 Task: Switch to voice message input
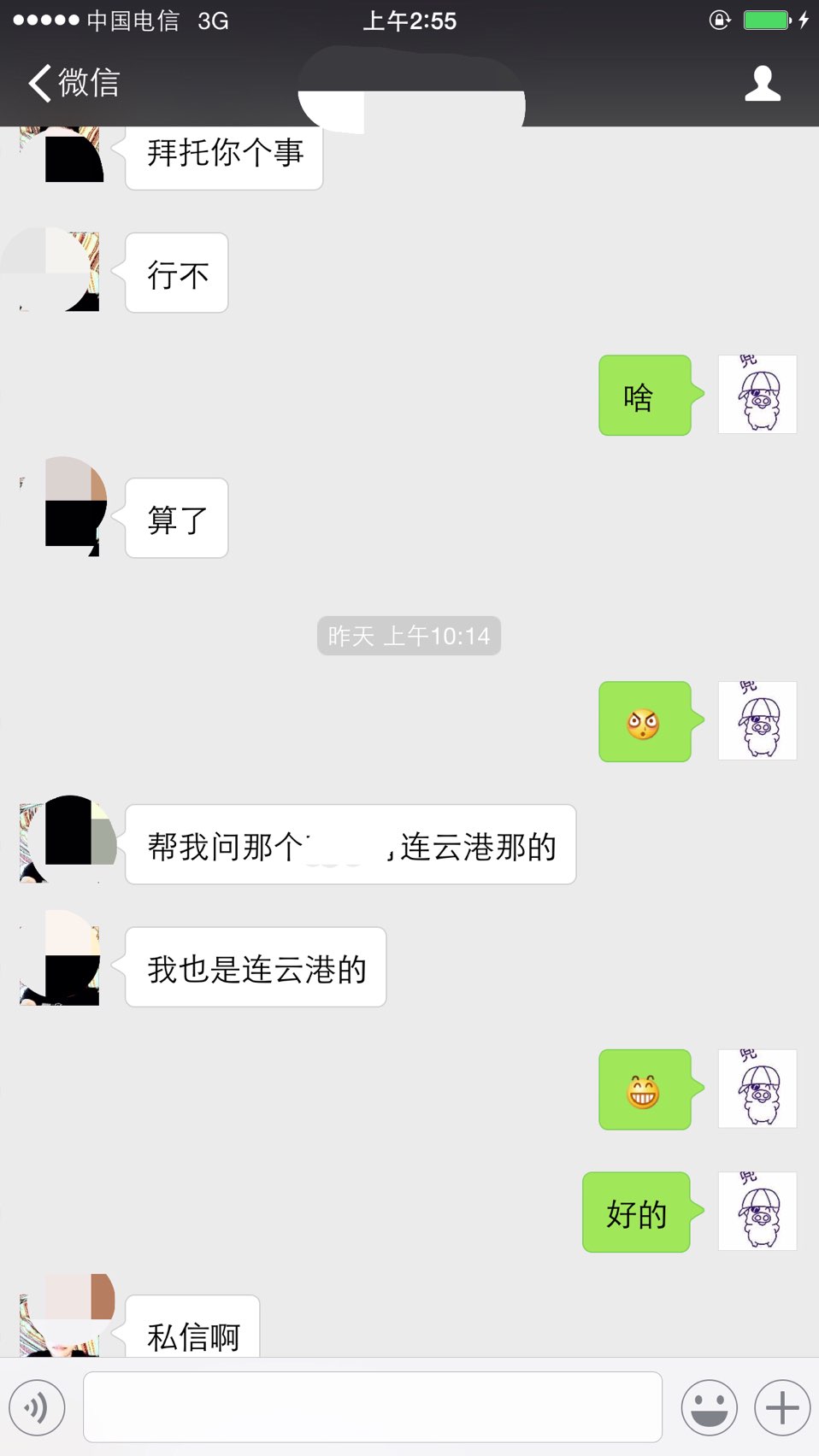pyautogui.click(x=37, y=1407)
